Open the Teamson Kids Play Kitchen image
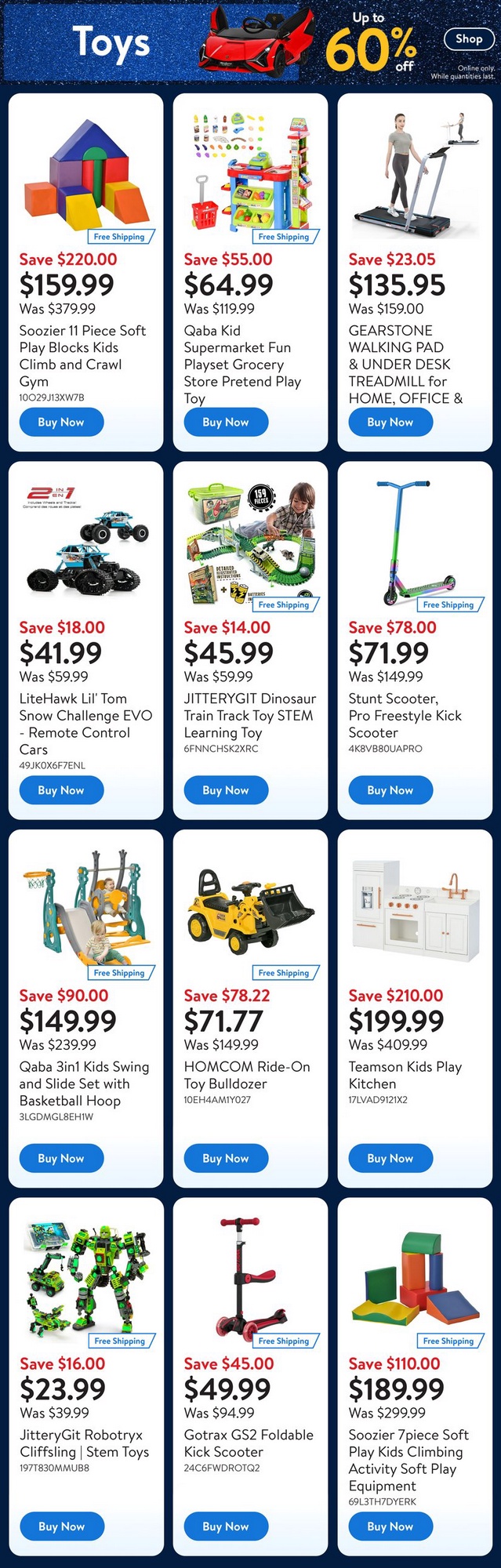Viewport: 501px width, 1568px height. [415, 909]
